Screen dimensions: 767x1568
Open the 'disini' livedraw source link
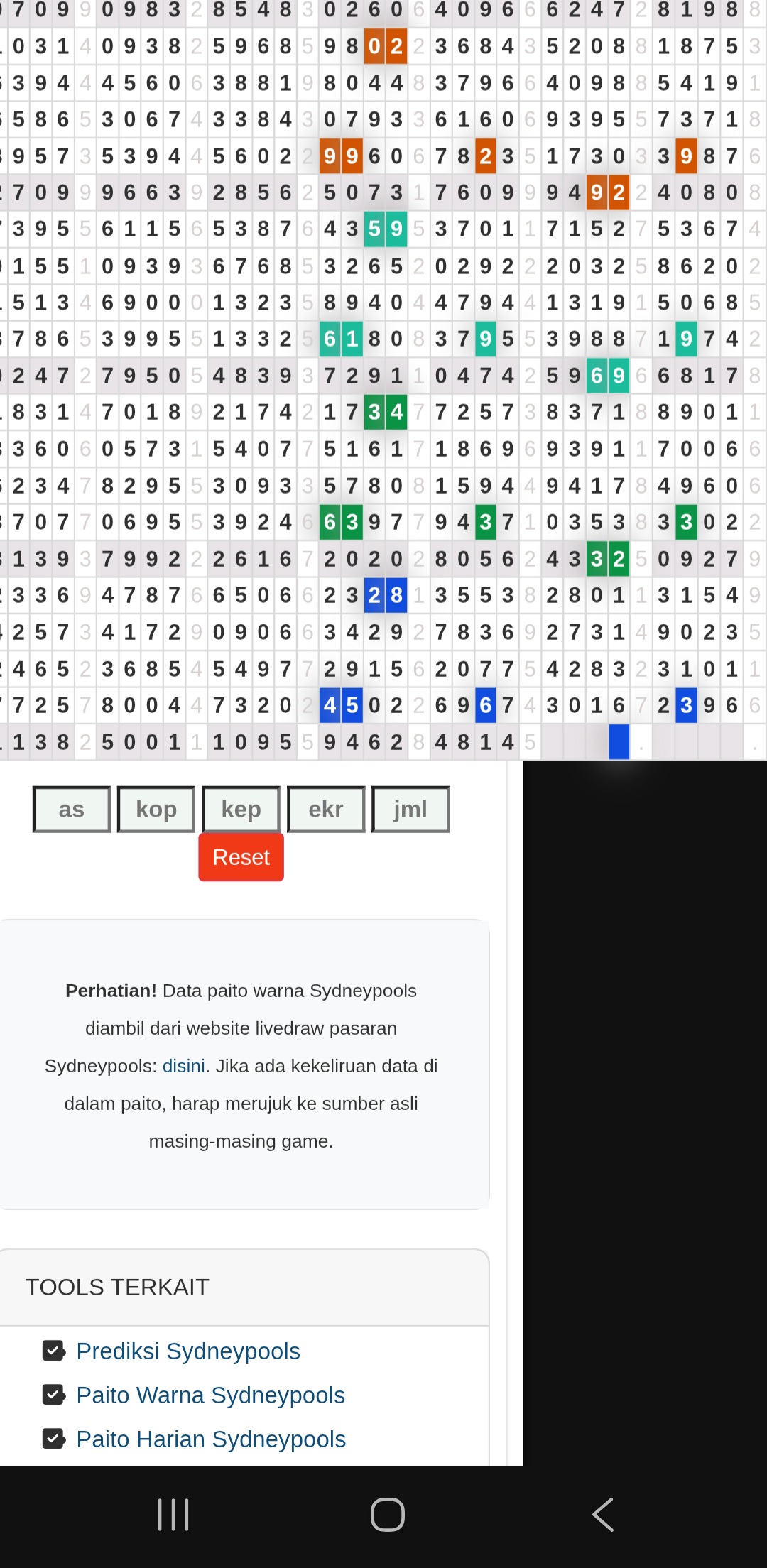point(183,1066)
